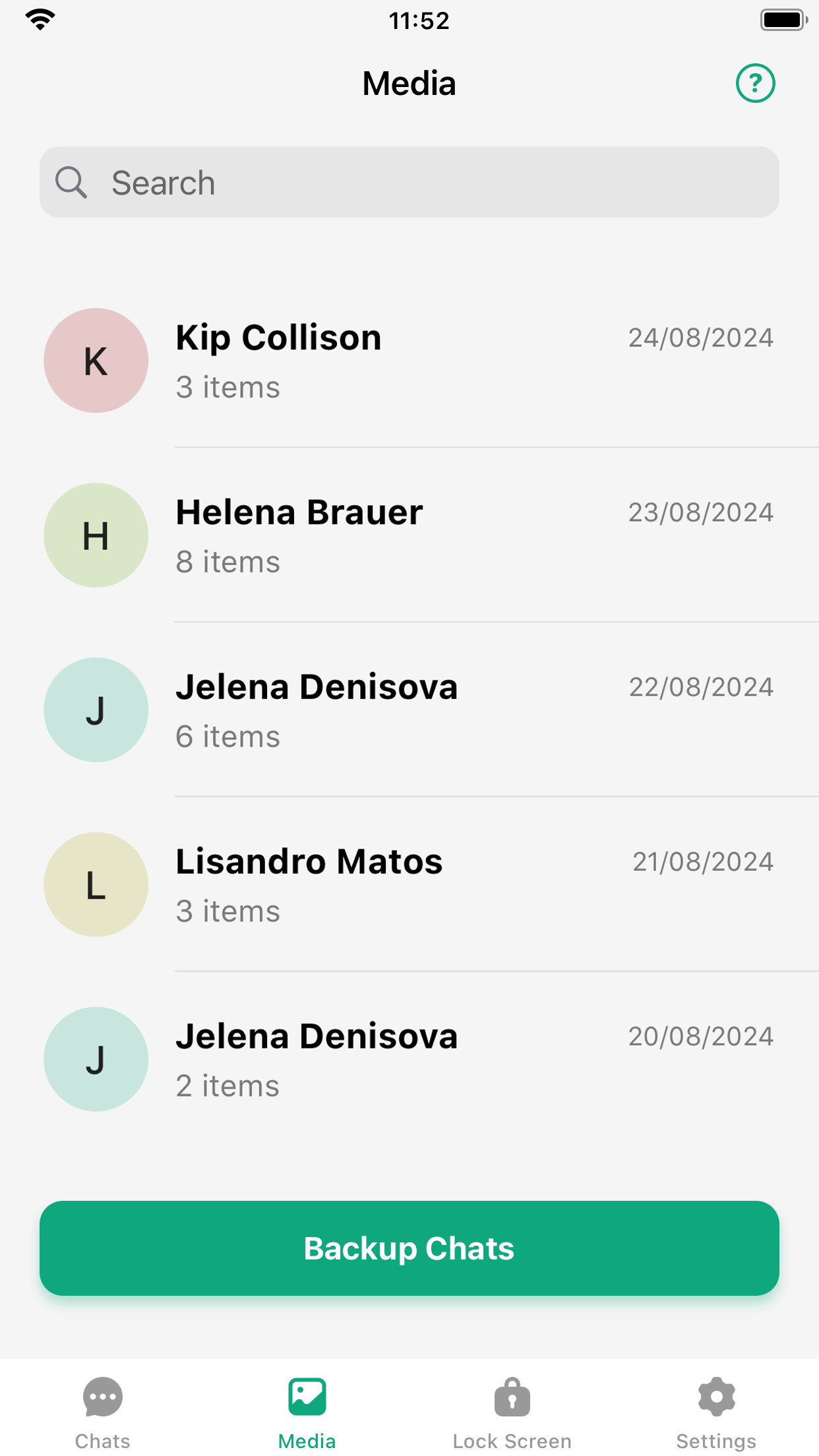This screenshot has height=1456, width=819.
Task: Tap the Search field
Action: pos(409,182)
